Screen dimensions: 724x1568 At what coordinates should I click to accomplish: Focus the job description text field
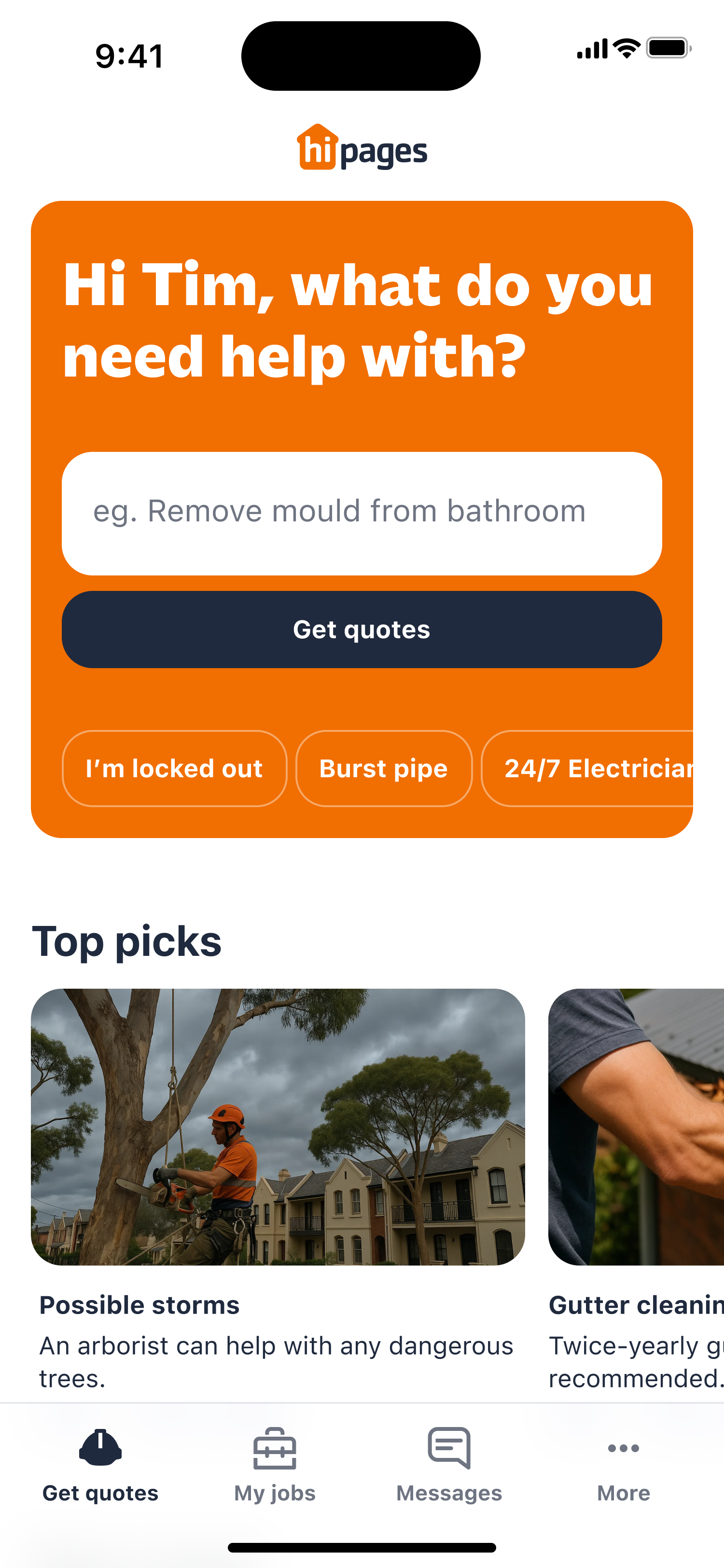(x=362, y=513)
